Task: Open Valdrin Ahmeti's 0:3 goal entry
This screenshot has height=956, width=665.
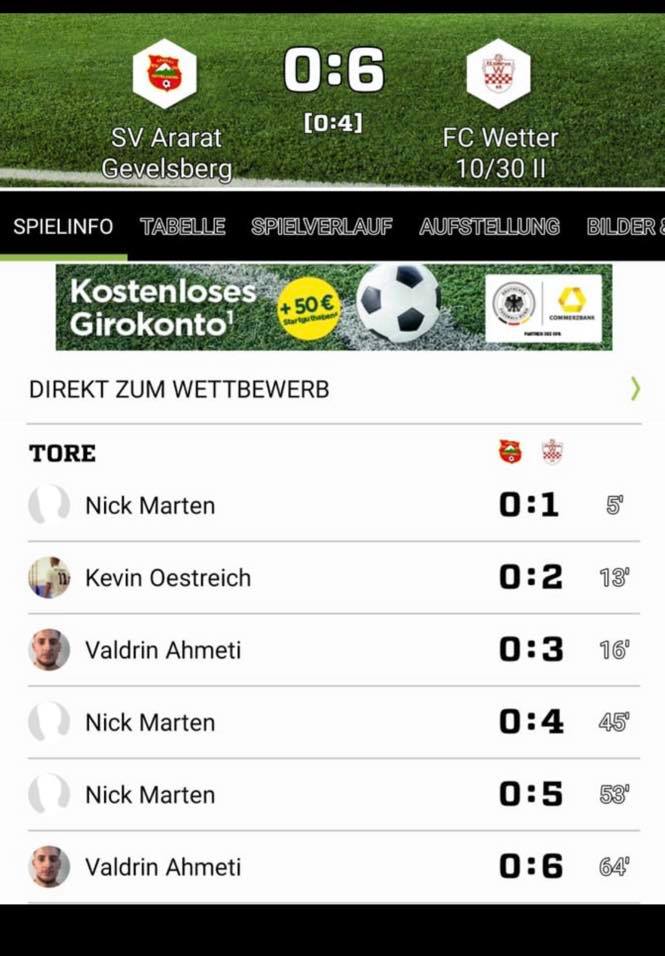Action: click(x=333, y=650)
